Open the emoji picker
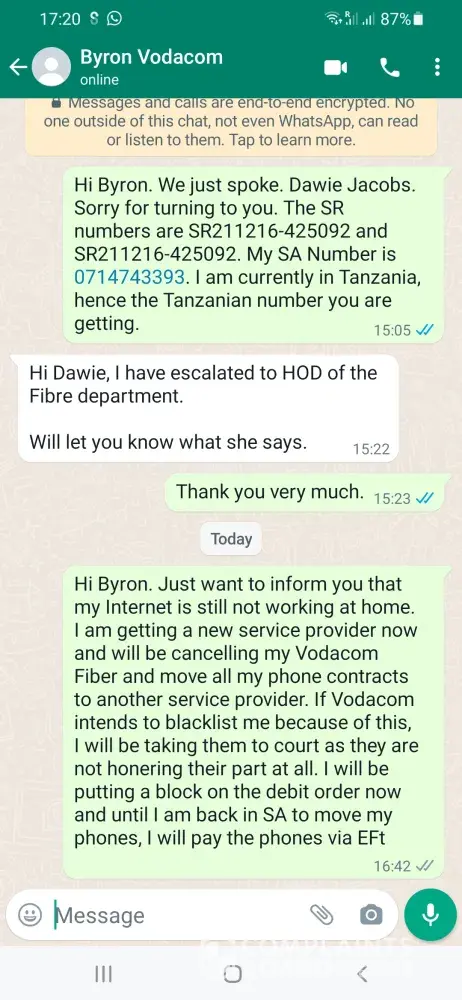The height and width of the screenshot is (1000, 462). [x=30, y=915]
